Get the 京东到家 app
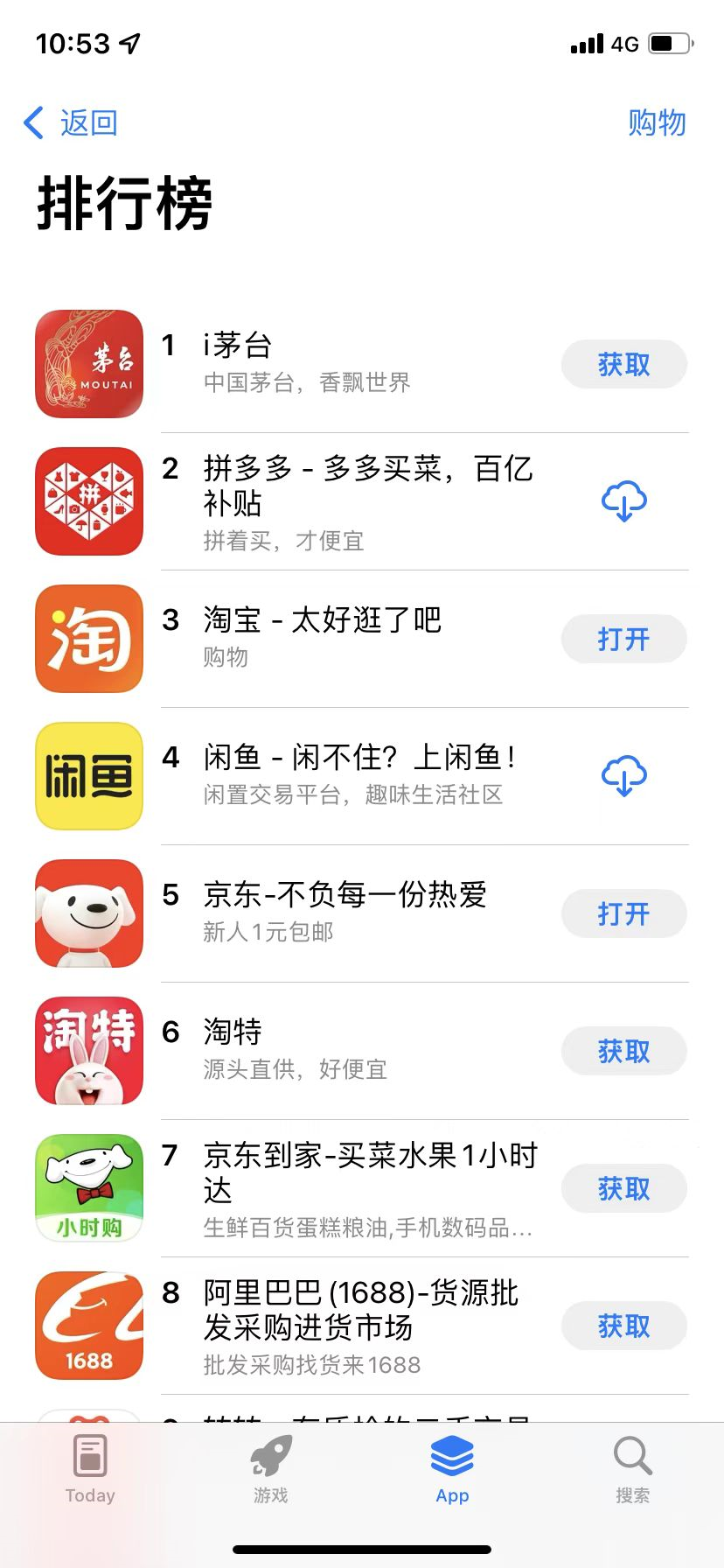Image resolution: width=724 pixels, height=1568 pixels. coord(623,1188)
